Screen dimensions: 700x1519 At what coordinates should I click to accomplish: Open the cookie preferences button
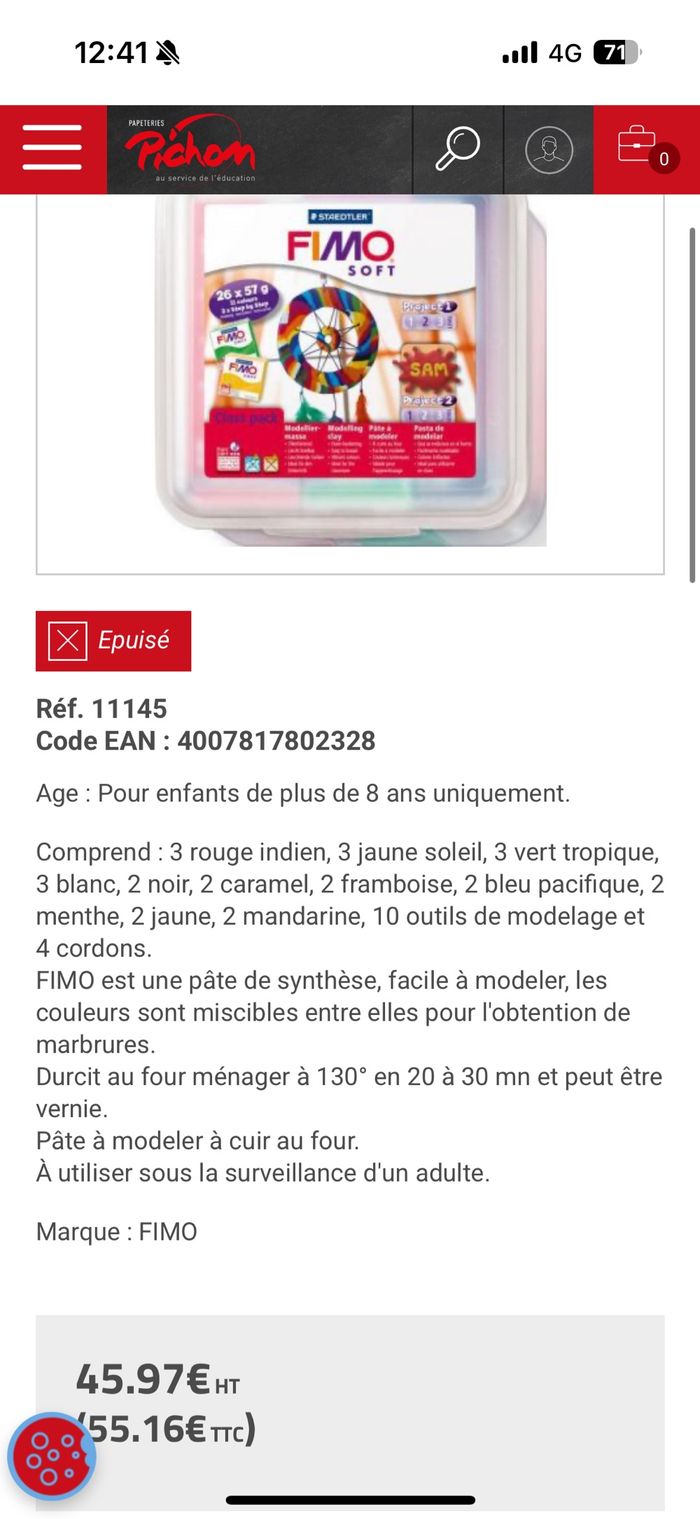52,1456
